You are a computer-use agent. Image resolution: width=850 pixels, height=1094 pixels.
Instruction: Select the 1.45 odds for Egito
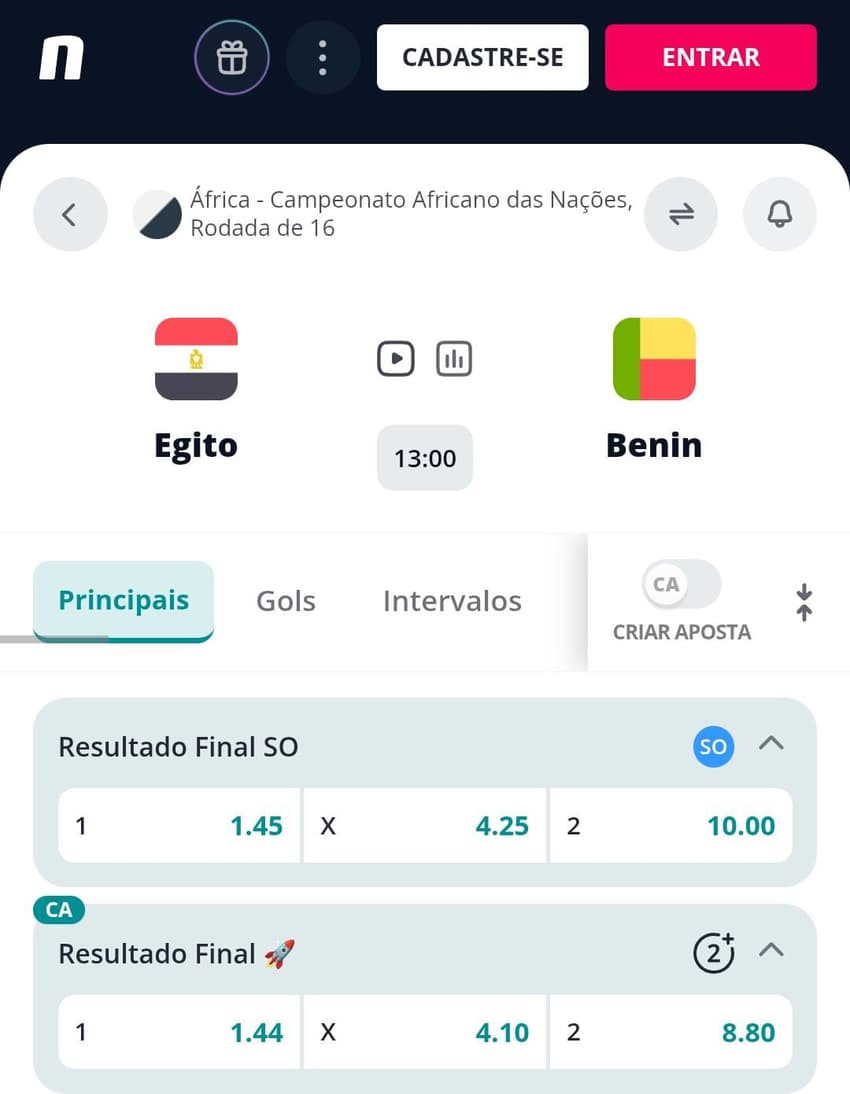178,825
